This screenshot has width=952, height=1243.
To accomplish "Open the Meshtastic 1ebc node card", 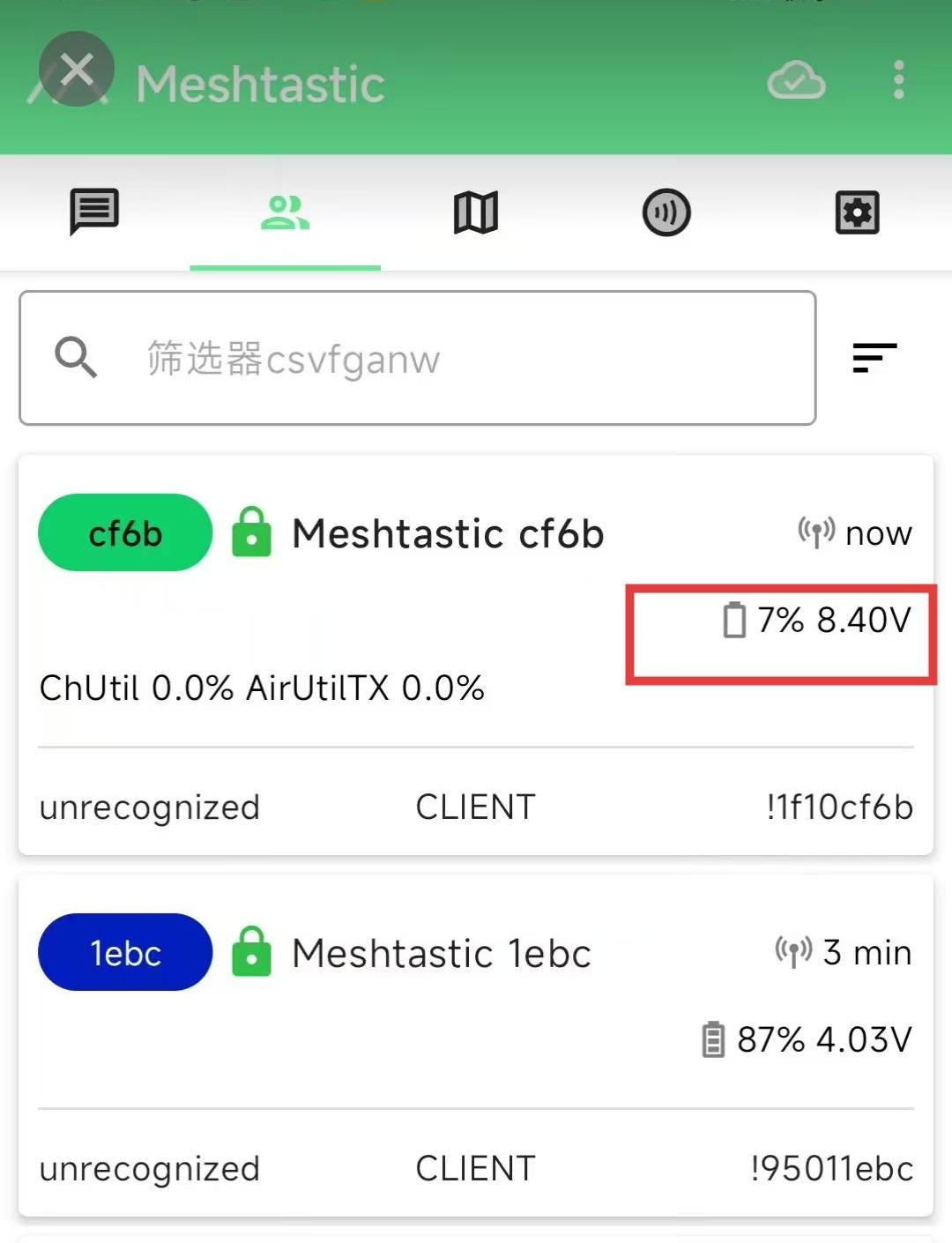I will coord(441,954).
